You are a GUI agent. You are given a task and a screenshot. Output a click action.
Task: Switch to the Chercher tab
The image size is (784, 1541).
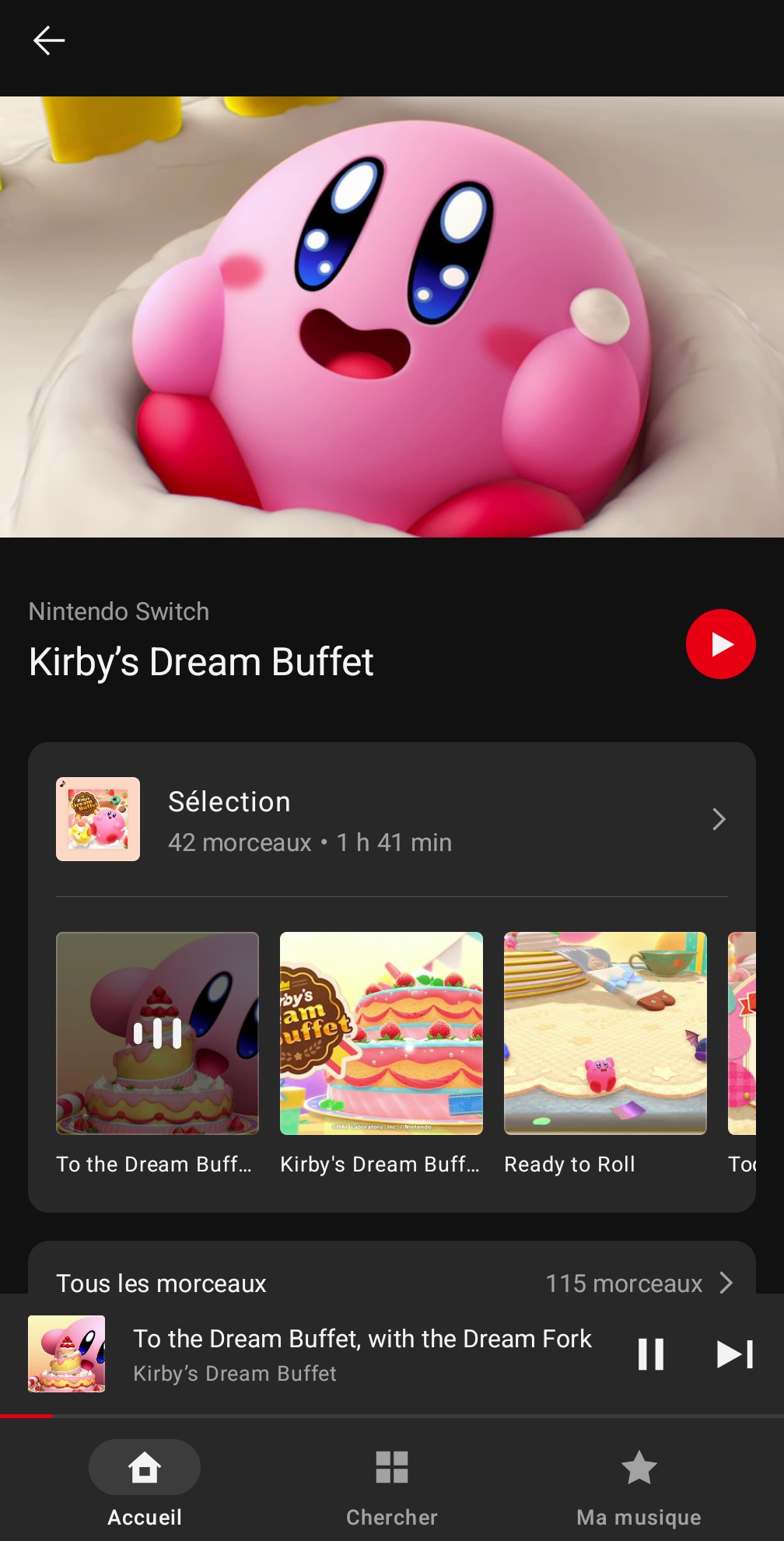[x=391, y=1484]
